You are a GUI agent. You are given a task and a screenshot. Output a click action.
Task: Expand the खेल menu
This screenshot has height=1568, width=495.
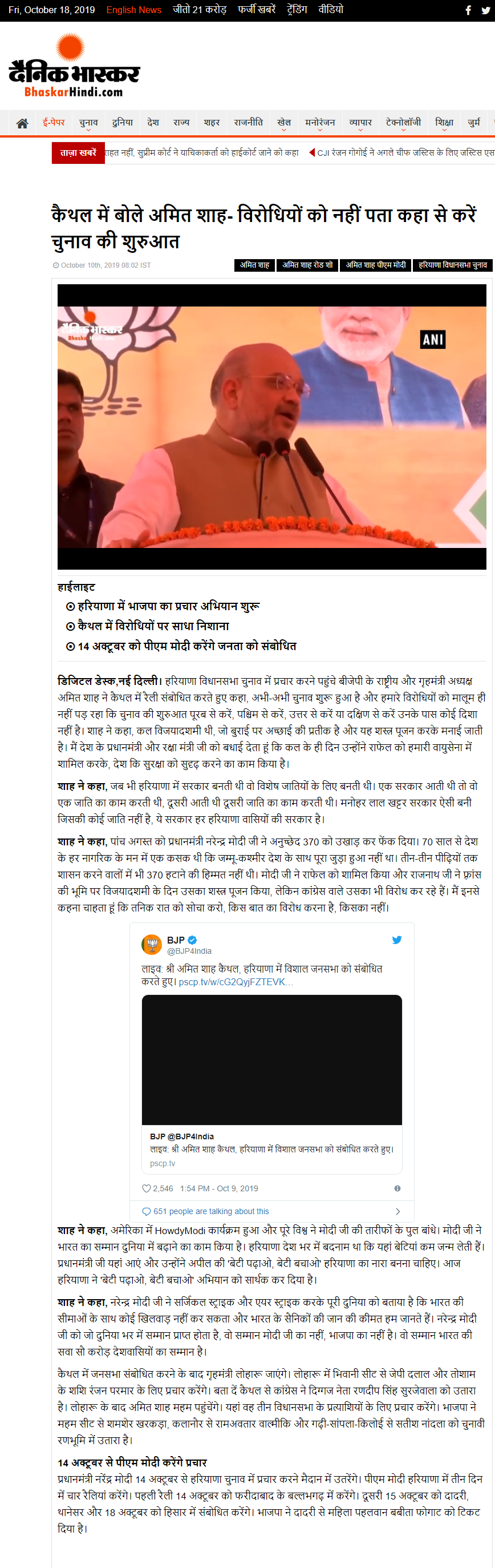284,123
